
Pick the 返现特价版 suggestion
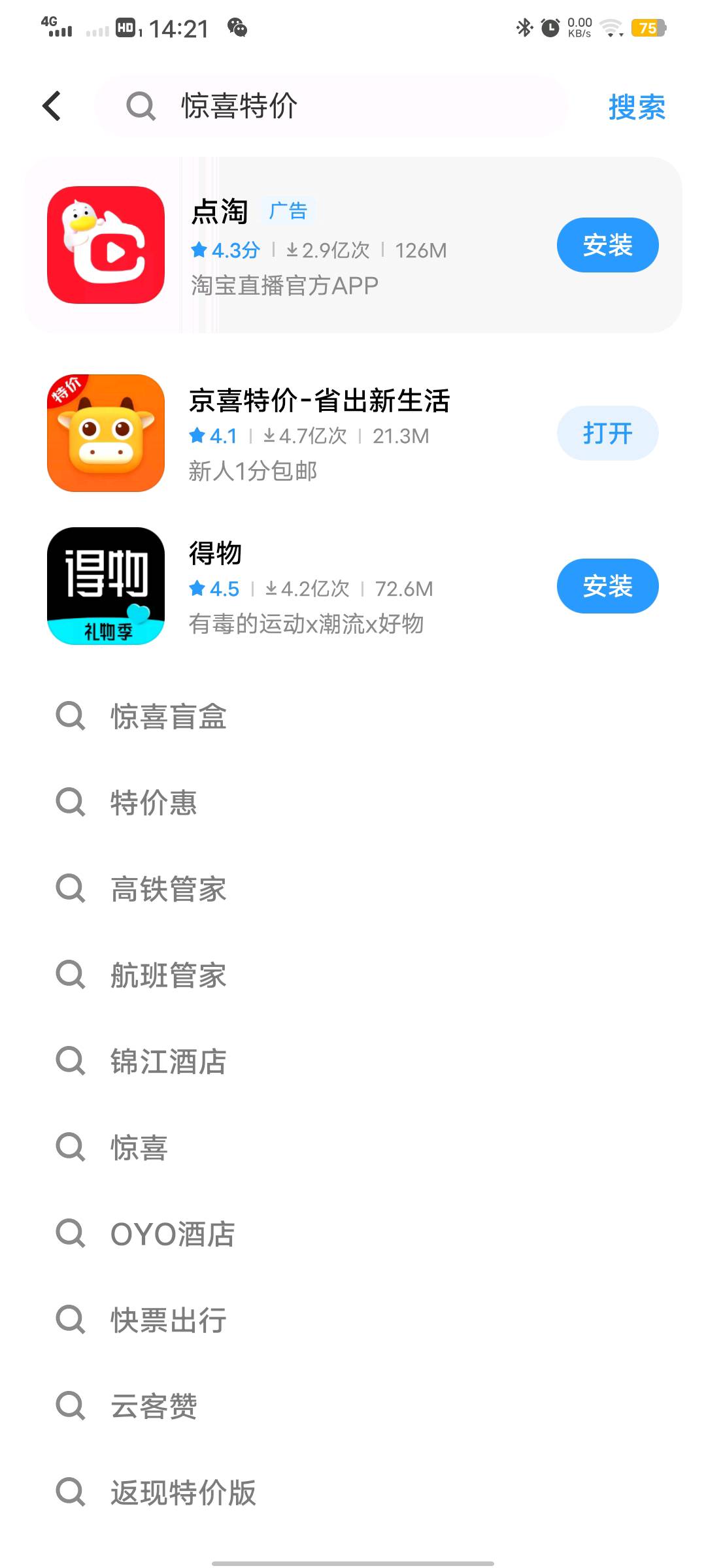353,1492
